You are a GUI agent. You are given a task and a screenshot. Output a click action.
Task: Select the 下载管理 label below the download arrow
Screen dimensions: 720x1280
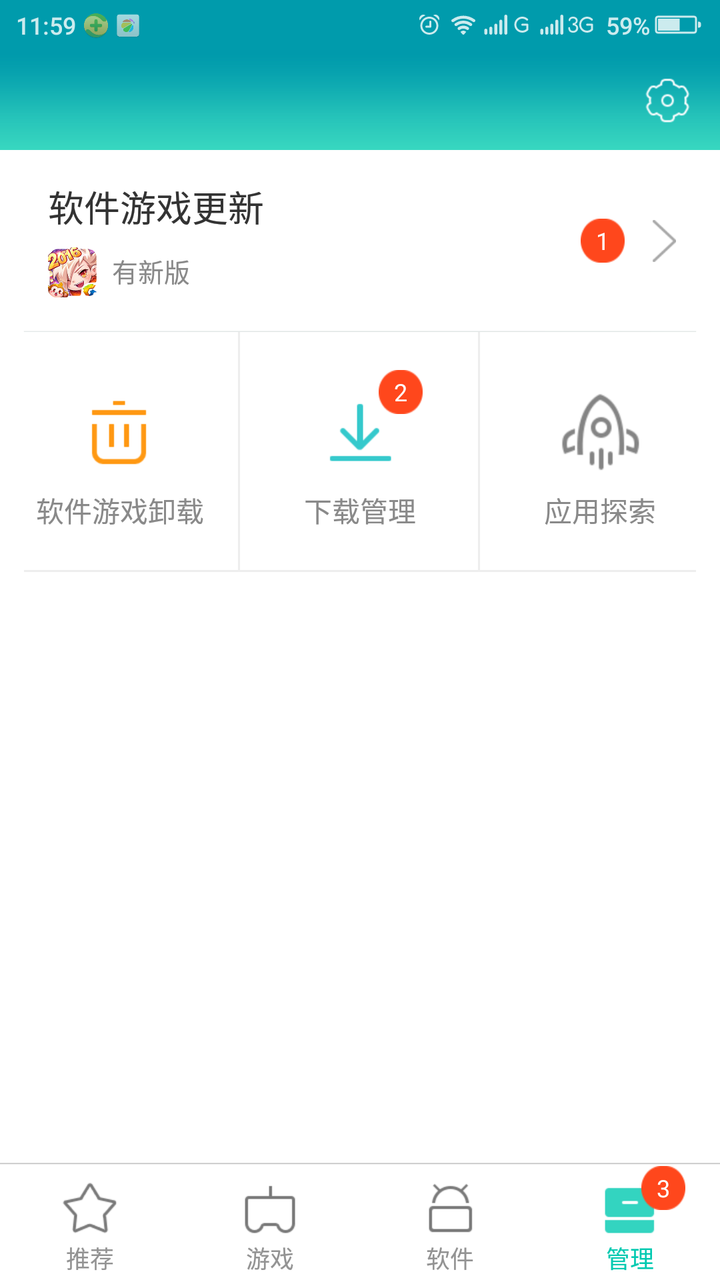pyautogui.click(x=358, y=512)
